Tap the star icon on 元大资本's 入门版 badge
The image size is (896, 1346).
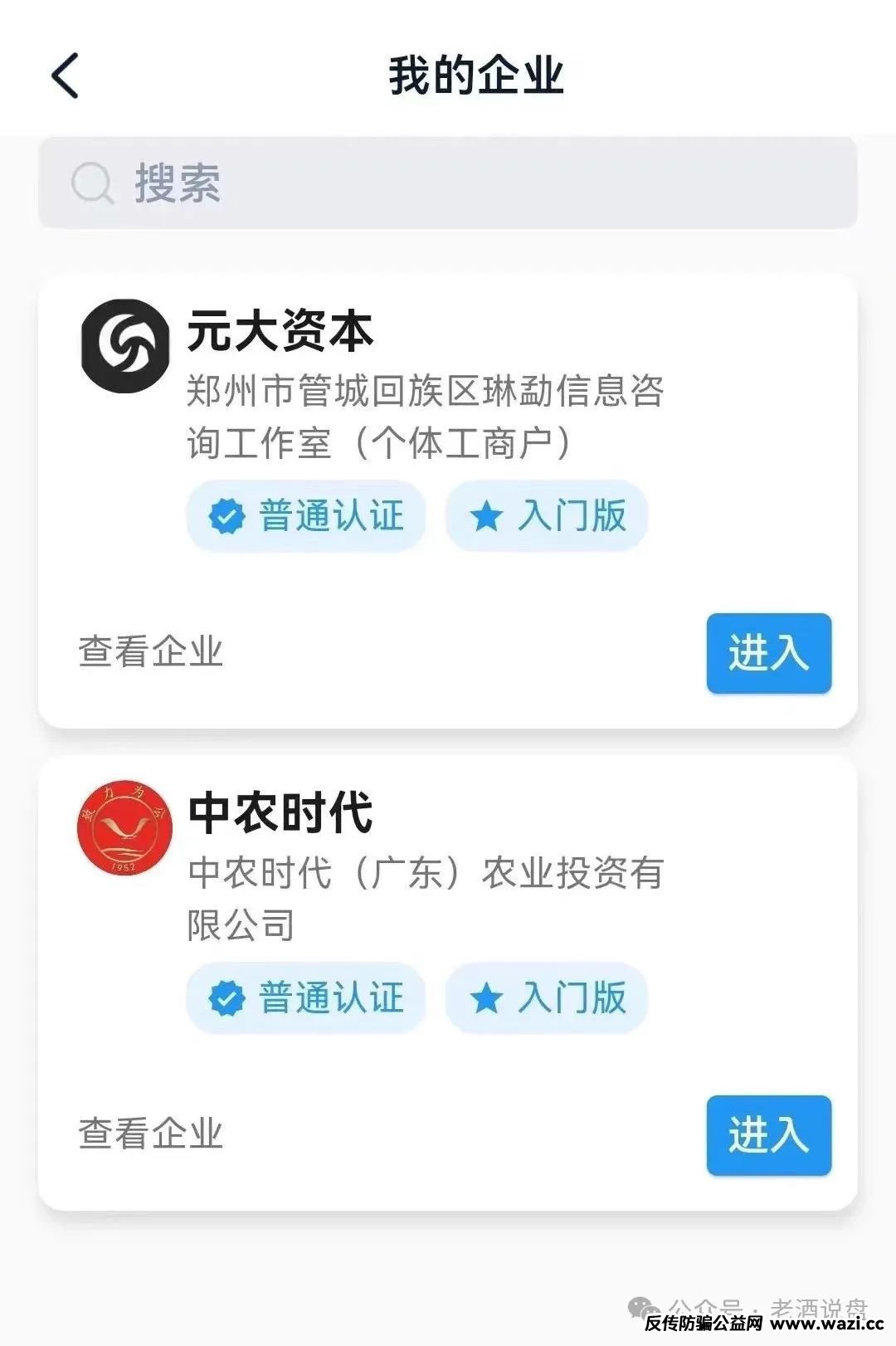486,516
